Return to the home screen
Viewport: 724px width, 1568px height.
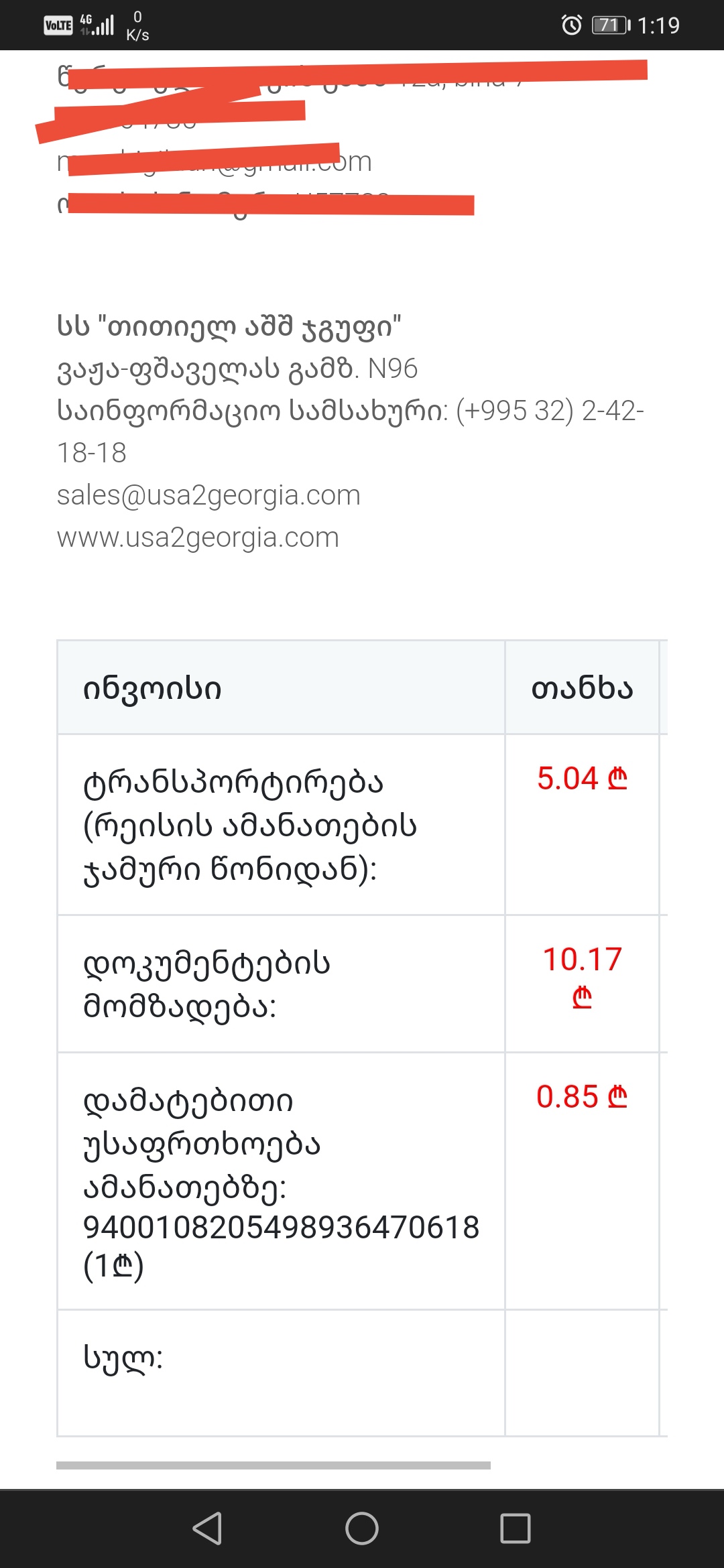[362, 1528]
